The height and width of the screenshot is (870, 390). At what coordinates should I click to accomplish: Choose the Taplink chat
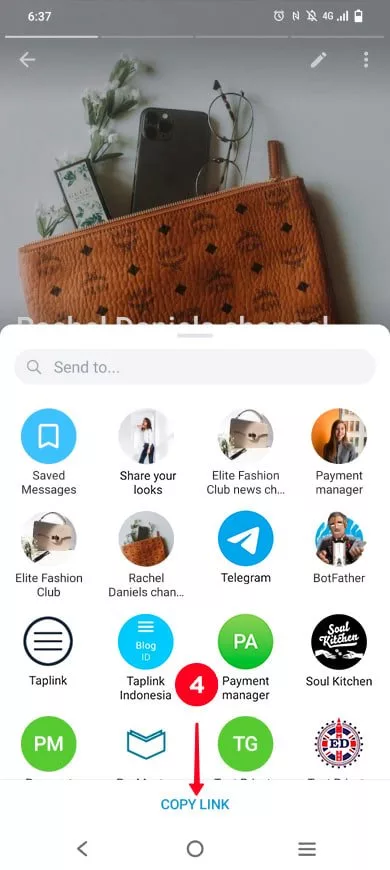coord(48,650)
